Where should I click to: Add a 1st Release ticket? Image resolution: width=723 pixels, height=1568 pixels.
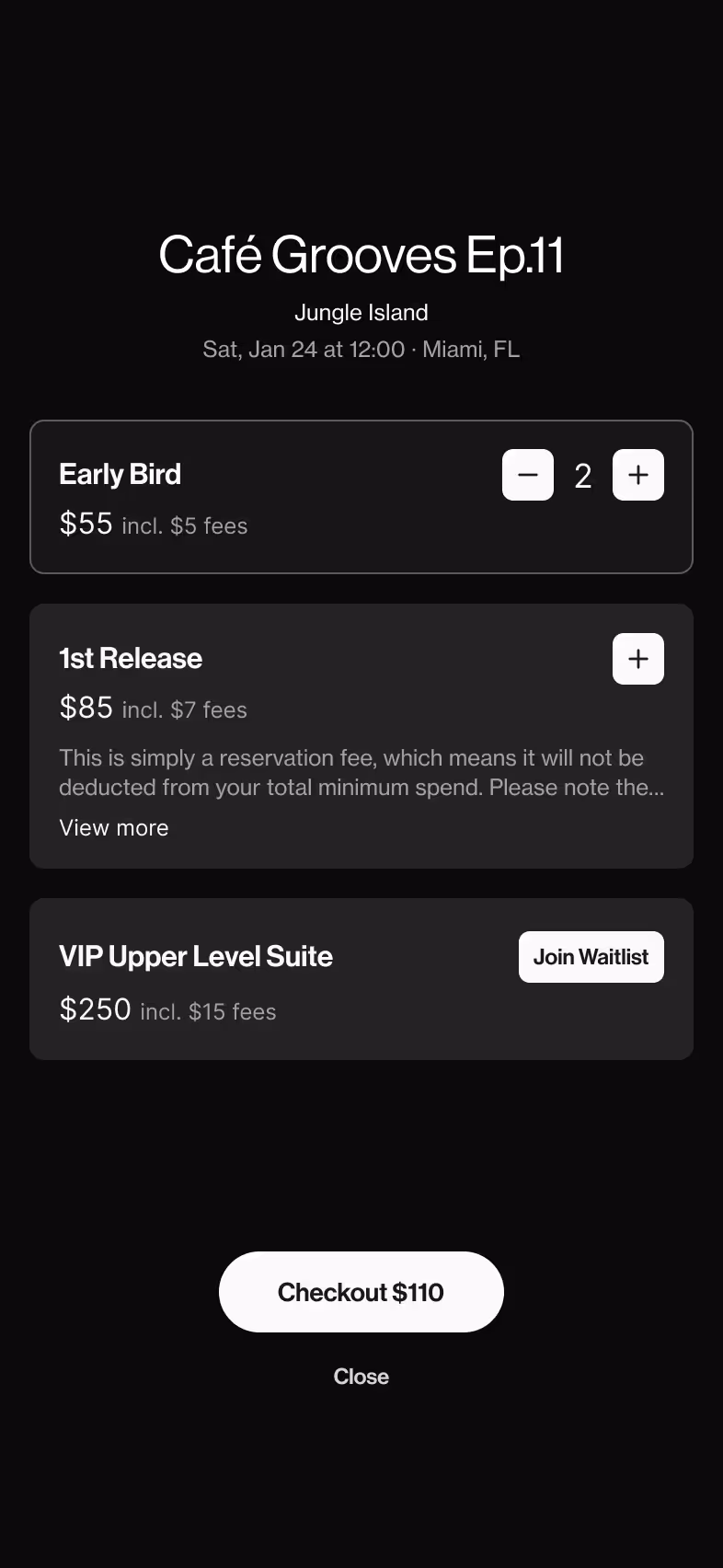point(638,659)
